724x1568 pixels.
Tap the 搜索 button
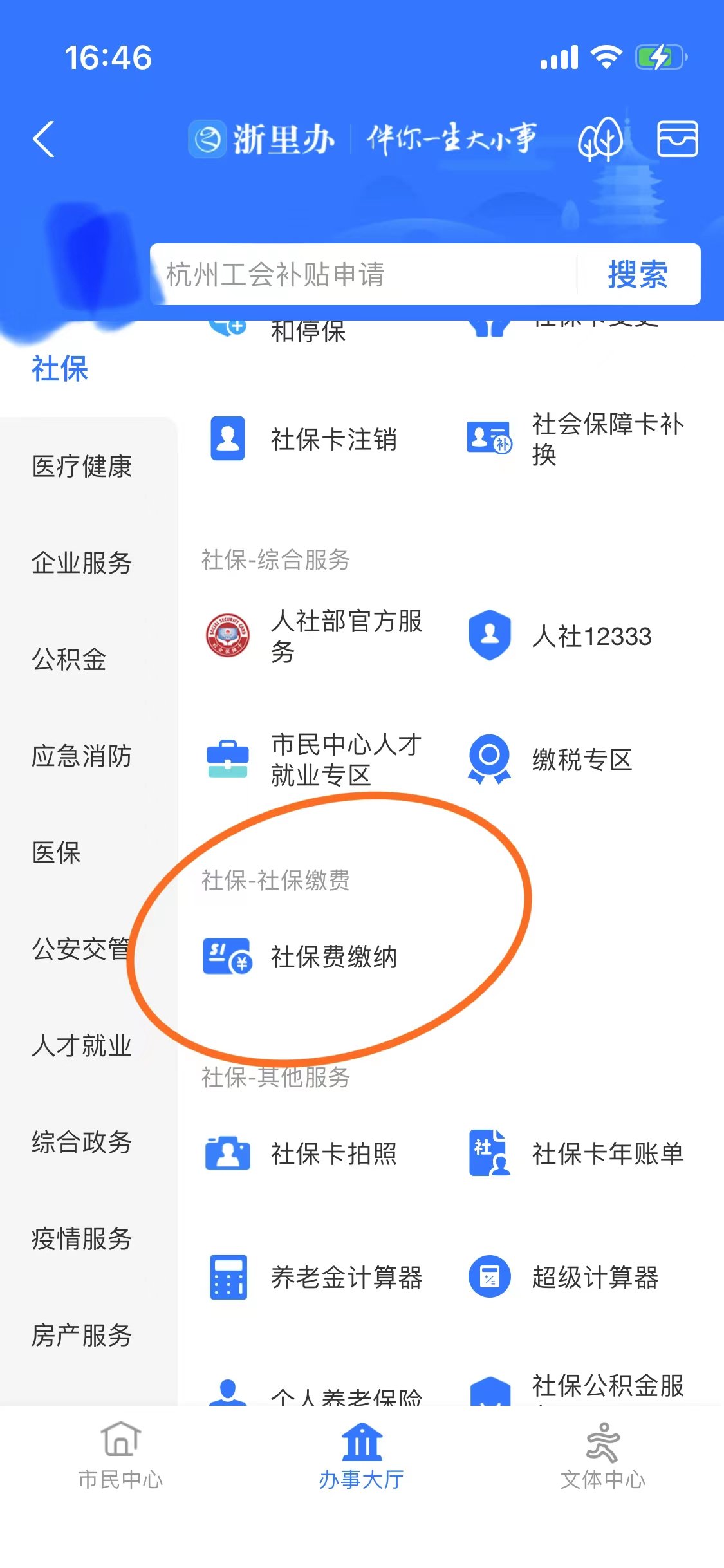[638, 274]
